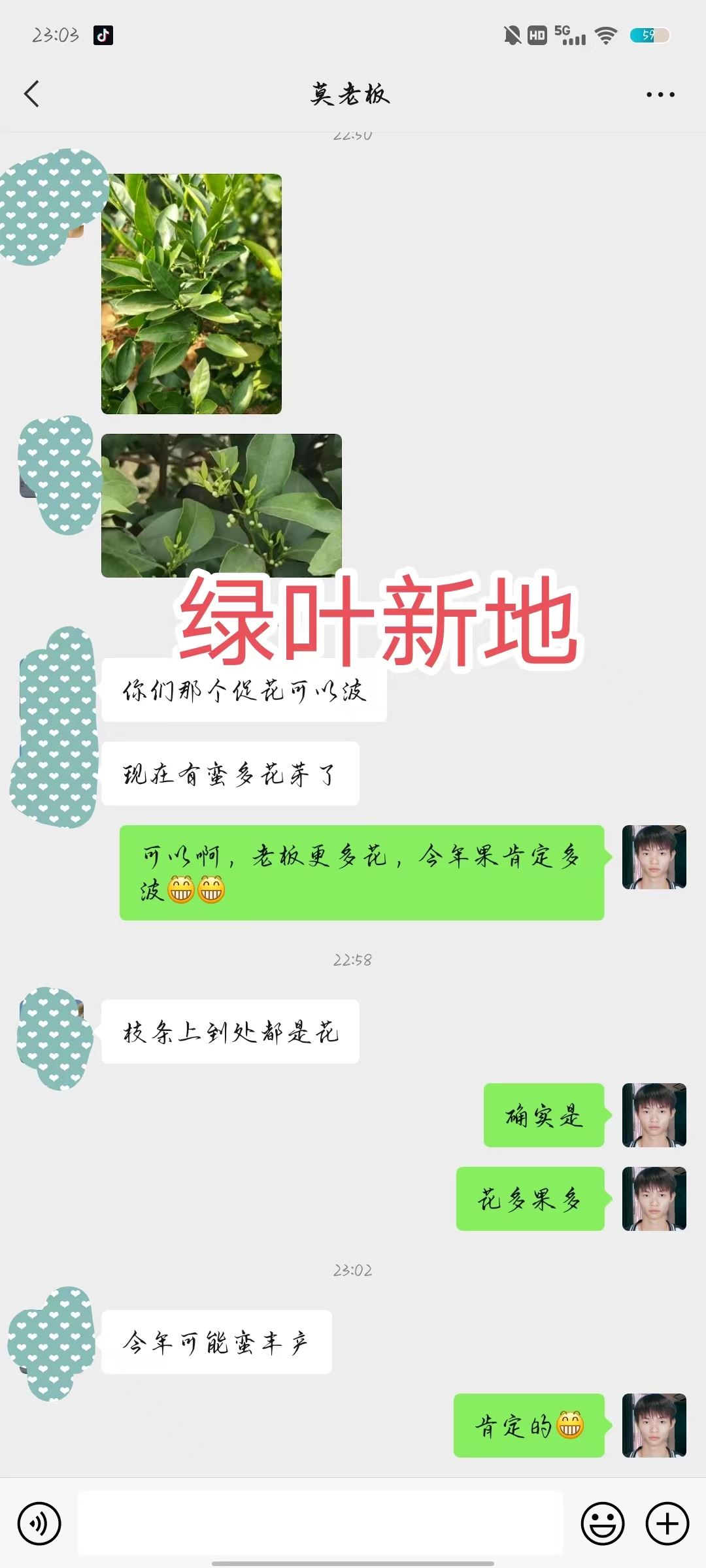This screenshot has width=706, height=1568.
Task: Open the chat's three-dot menu
Action: tap(660, 95)
